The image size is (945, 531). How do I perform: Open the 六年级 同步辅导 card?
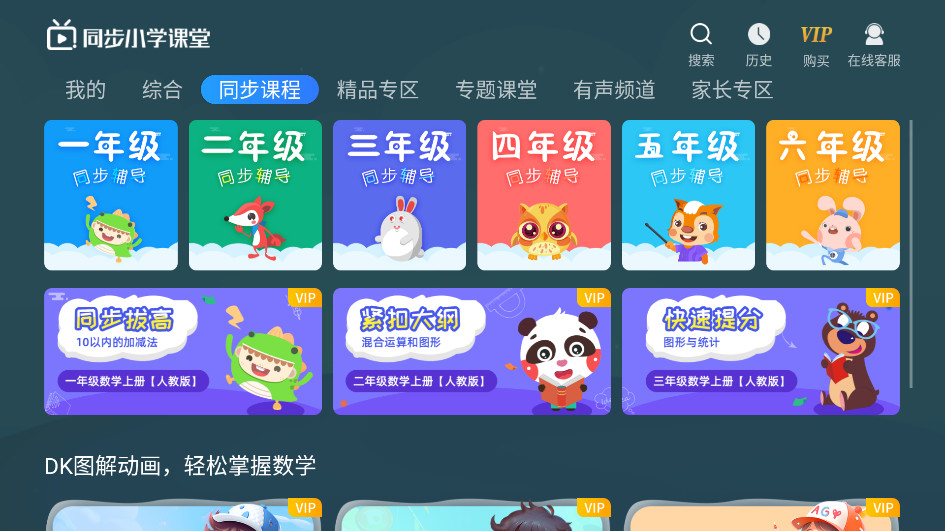click(832, 195)
